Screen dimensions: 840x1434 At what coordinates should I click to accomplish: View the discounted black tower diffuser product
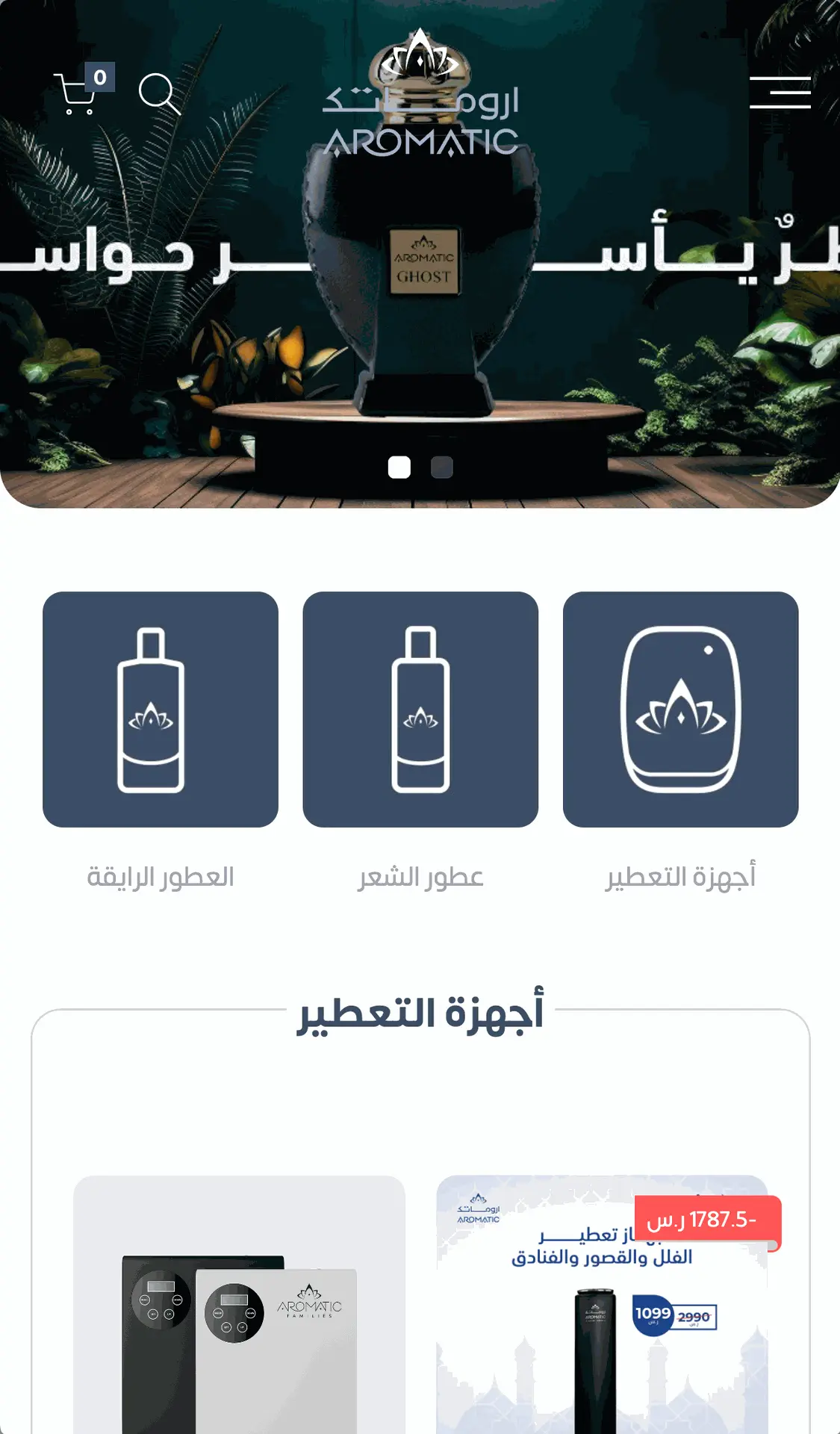coord(602,1305)
